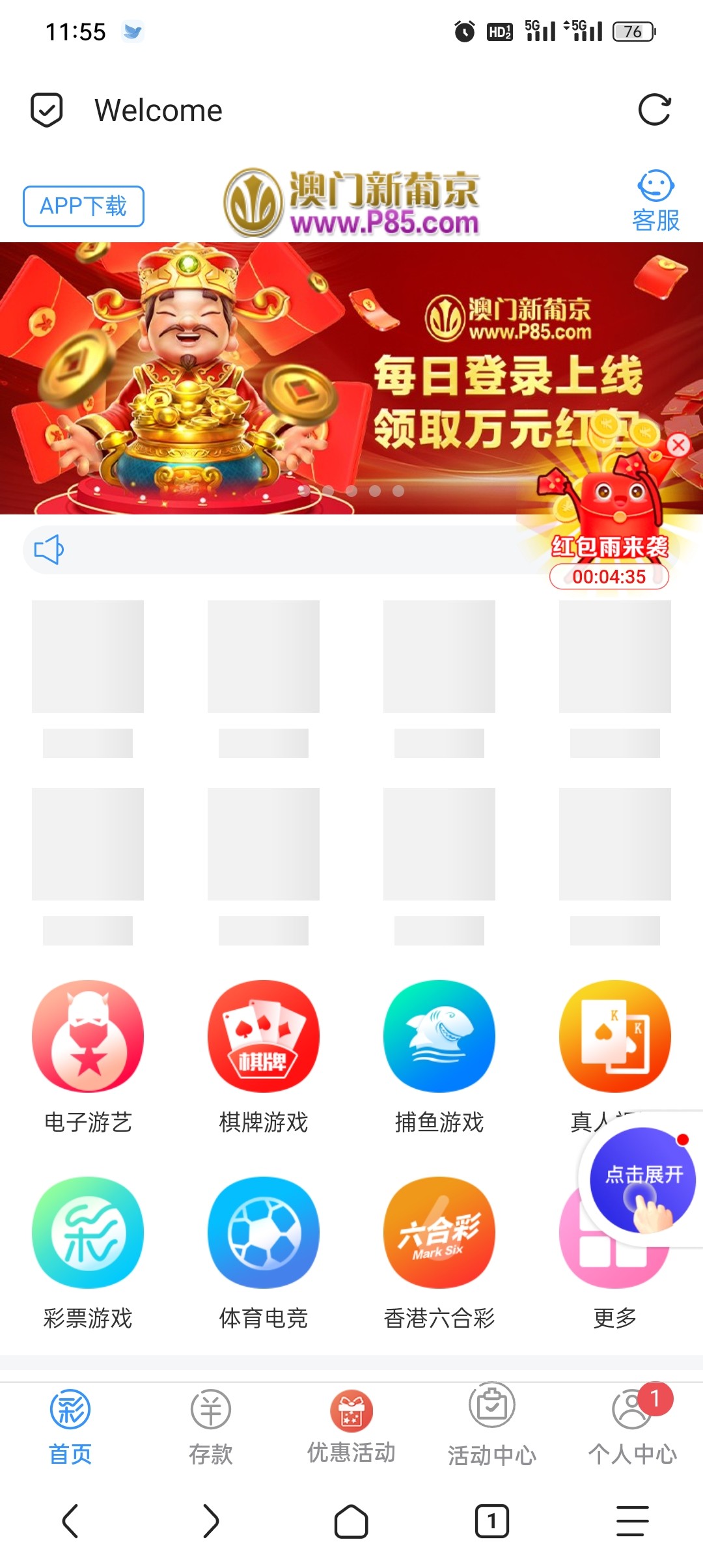The width and height of the screenshot is (703, 1568).
Task: Go to 体育电竞 section
Action: point(264,1252)
